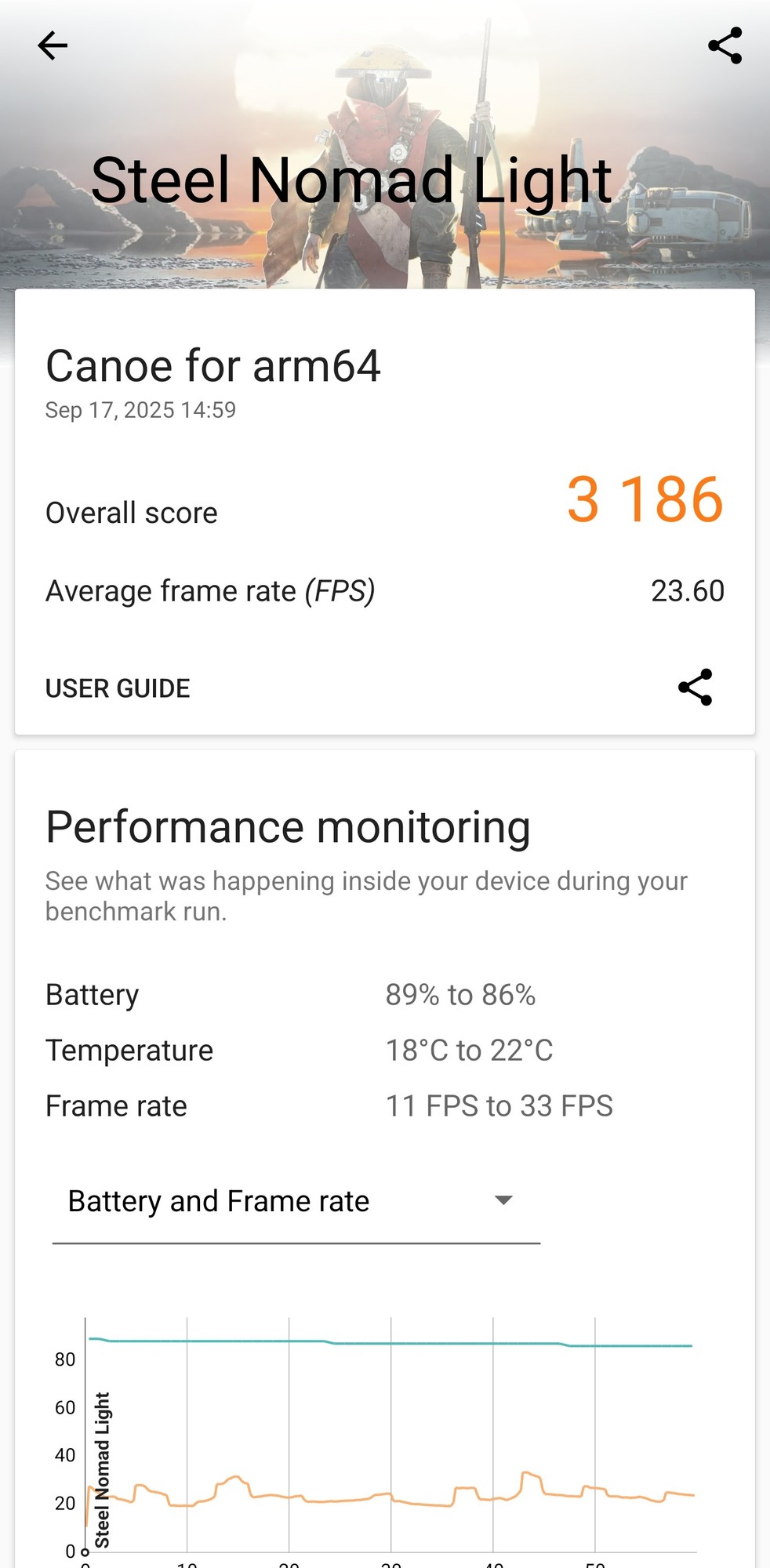Switch to the Performance monitoring section
The height and width of the screenshot is (1568, 770).
(289, 826)
